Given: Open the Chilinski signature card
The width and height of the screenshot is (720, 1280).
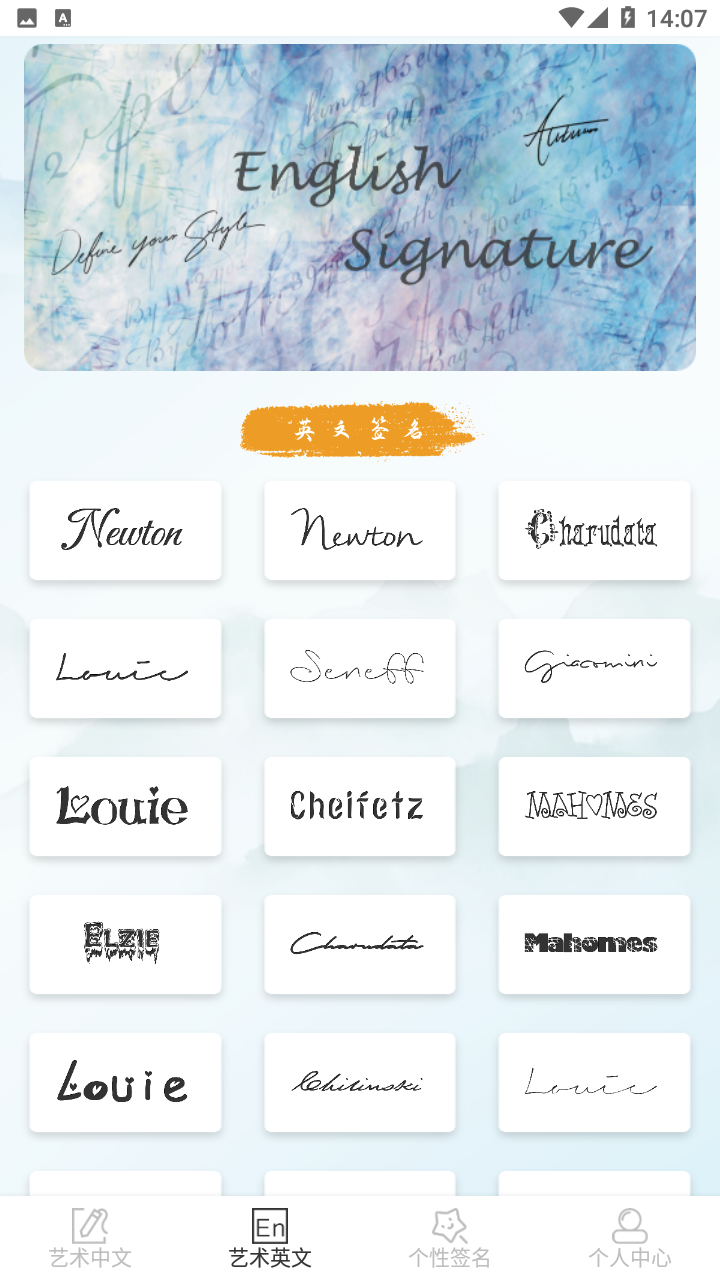Looking at the screenshot, I should (x=360, y=1082).
